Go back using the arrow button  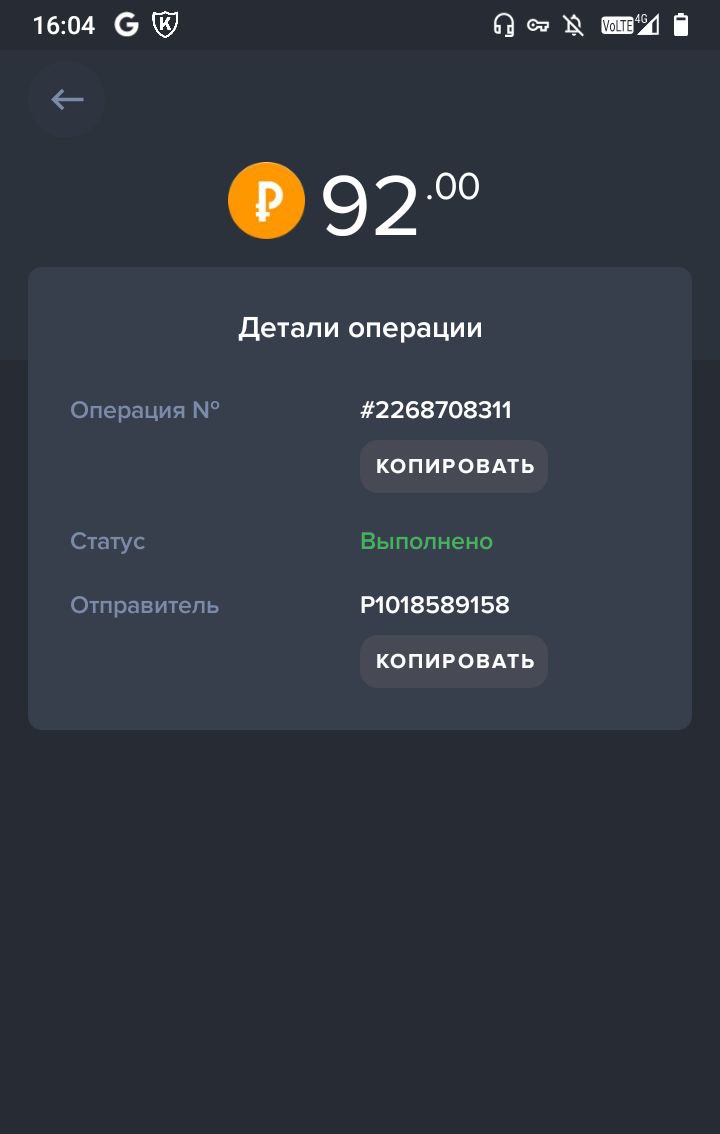[x=67, y=99]
